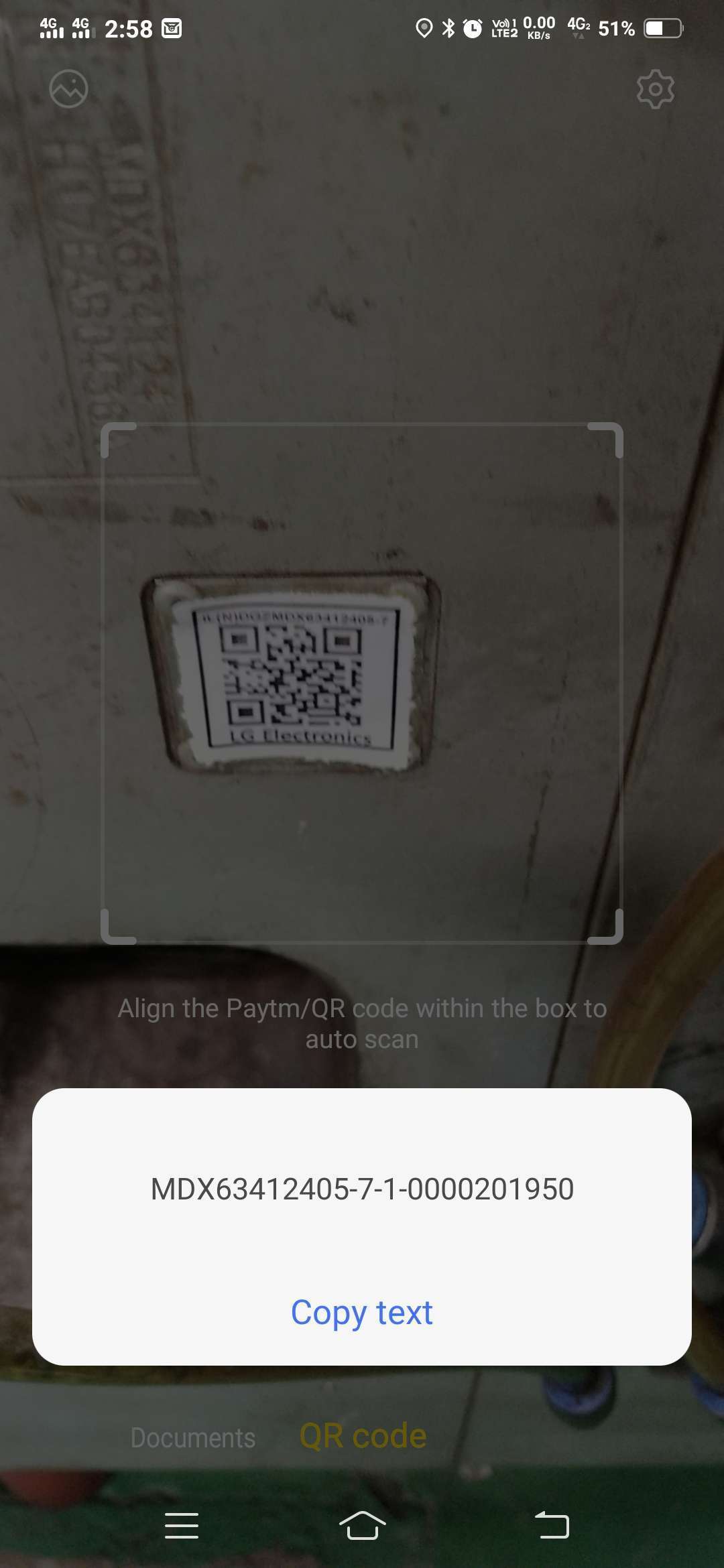Switch to the Documents tab
The width and height of the screenshot is (724, 1568).
tap(193, 1438)
